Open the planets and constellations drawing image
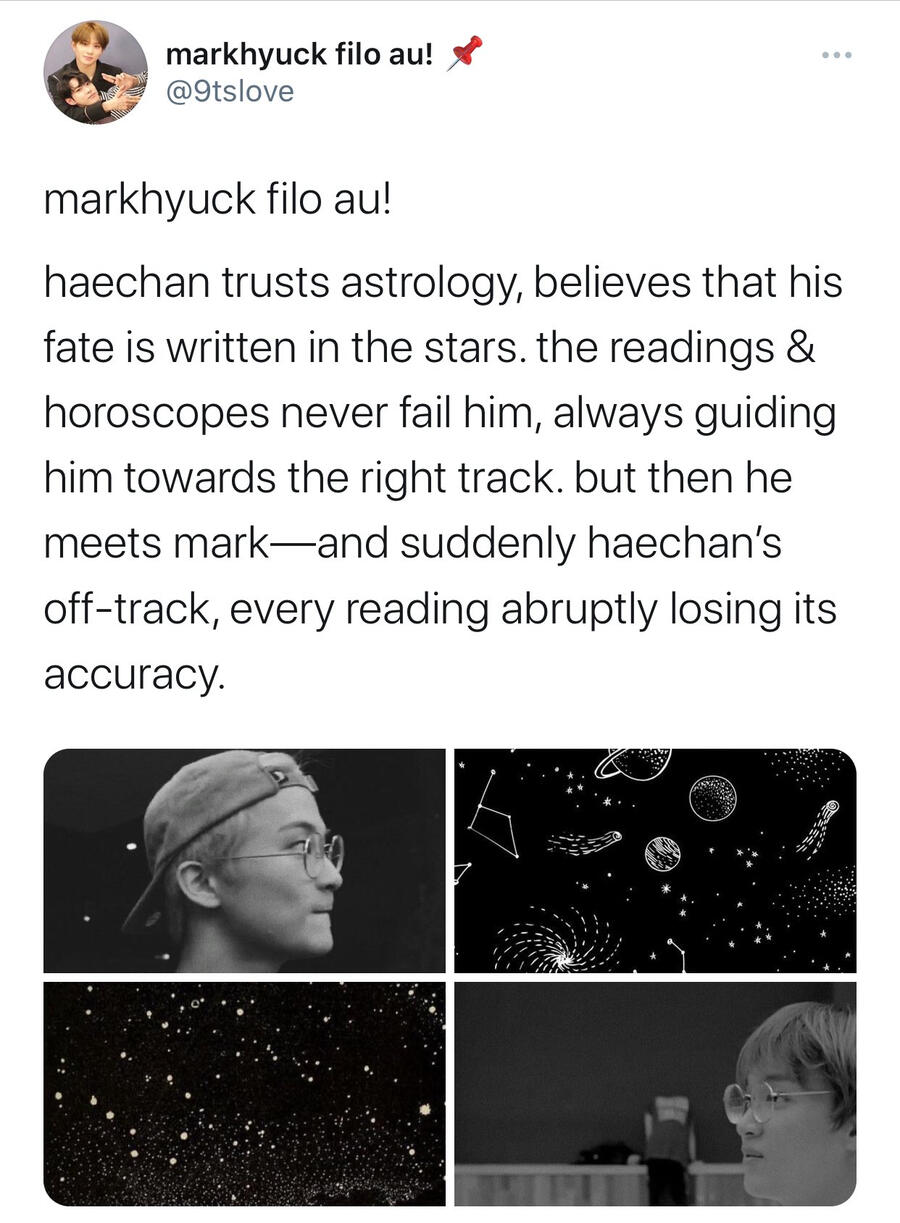The width and height of the screenshot is (900, 1223). pos(655,860)
